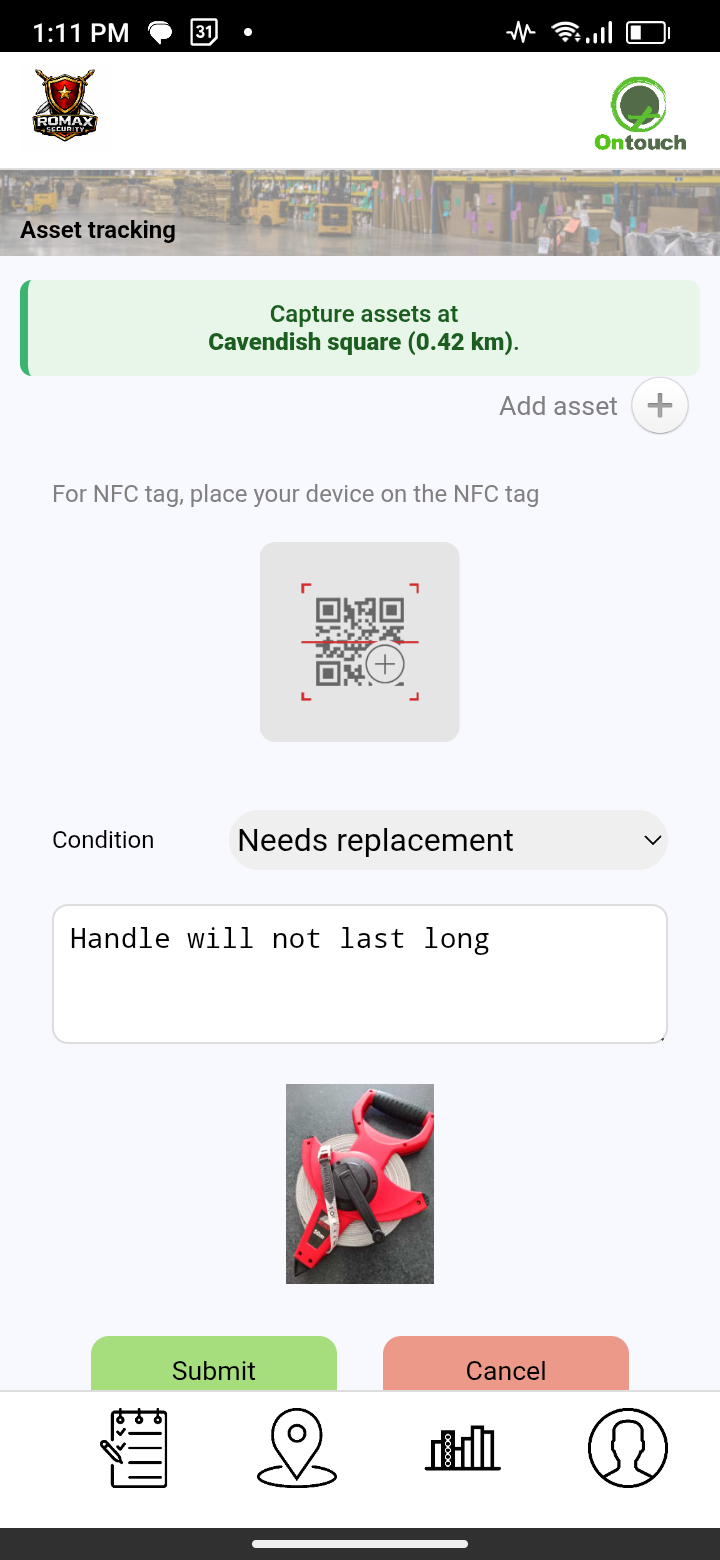Open the QR code scanner

pos(360,642)
